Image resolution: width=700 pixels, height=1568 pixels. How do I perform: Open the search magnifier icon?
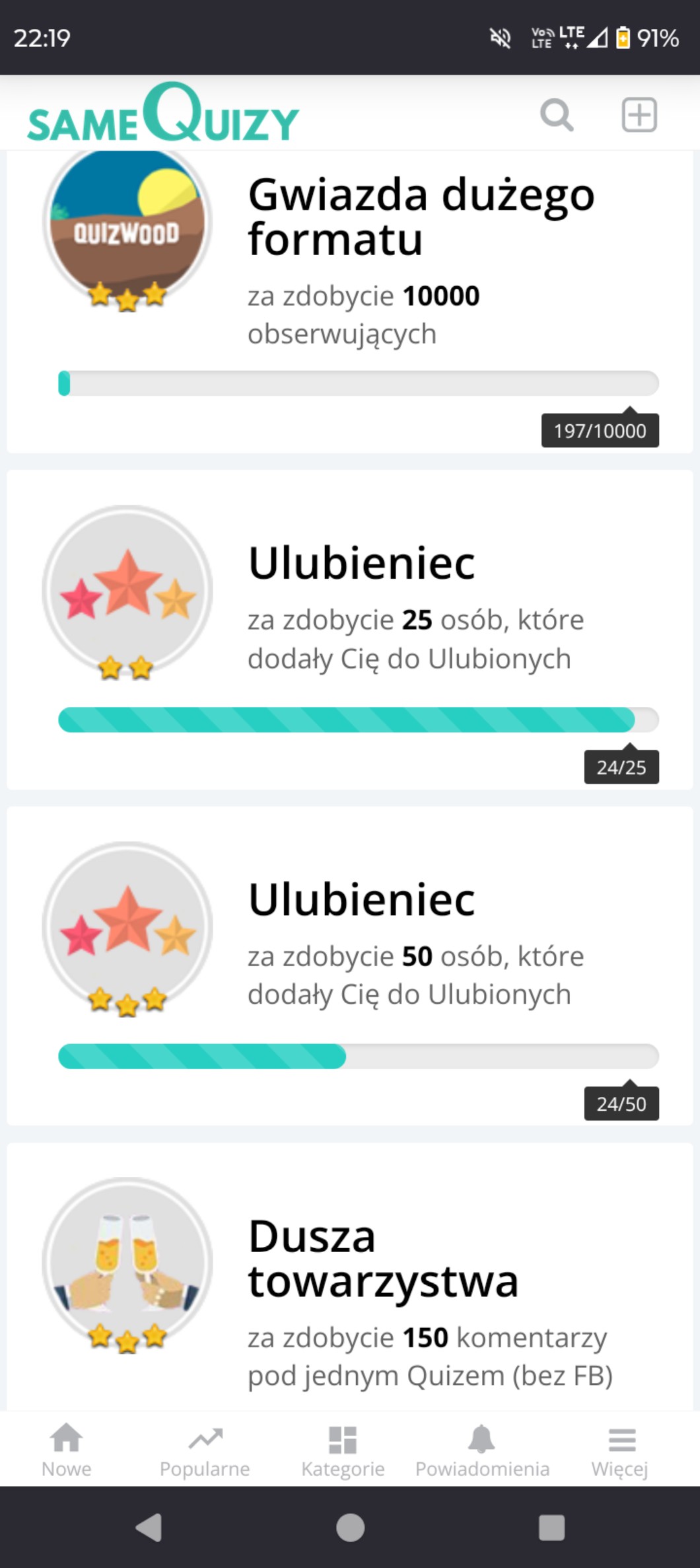tap(557, 115)
